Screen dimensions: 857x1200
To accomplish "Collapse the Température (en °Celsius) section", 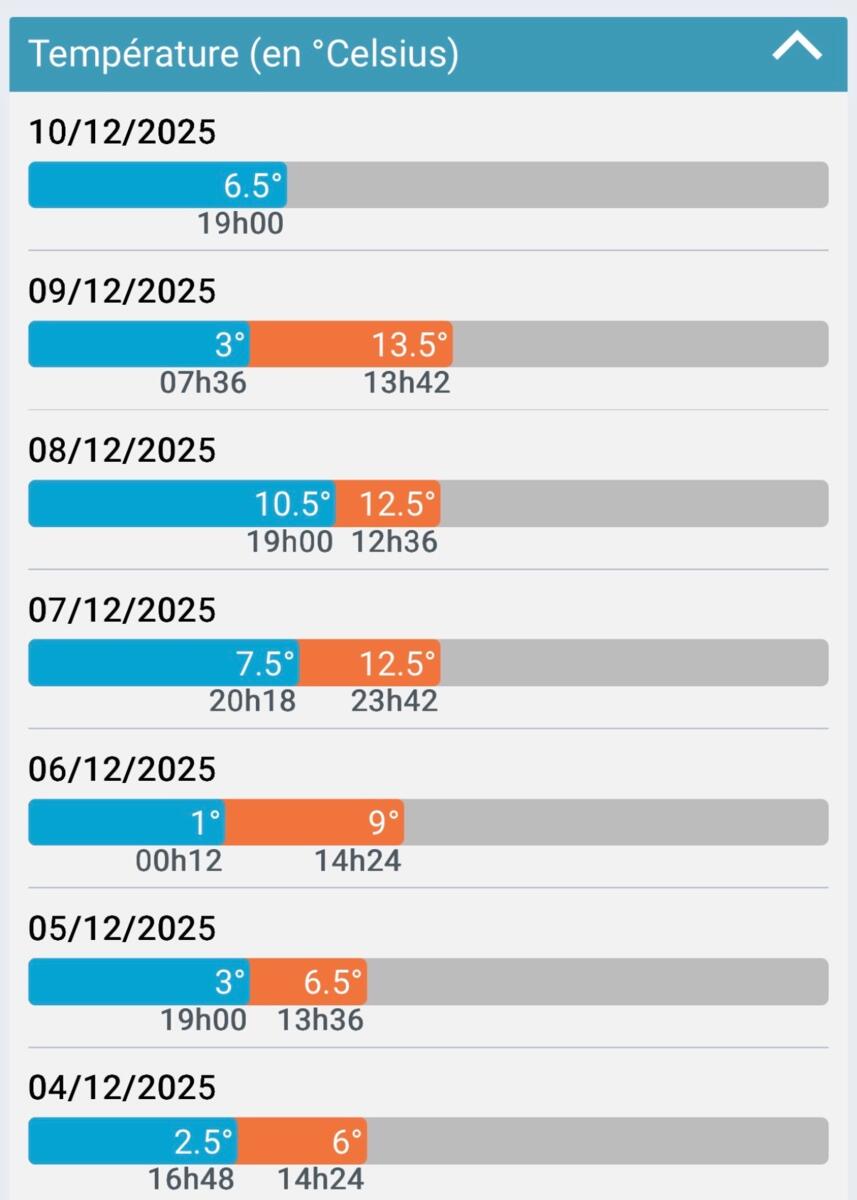I will click(x=797, y=48).
